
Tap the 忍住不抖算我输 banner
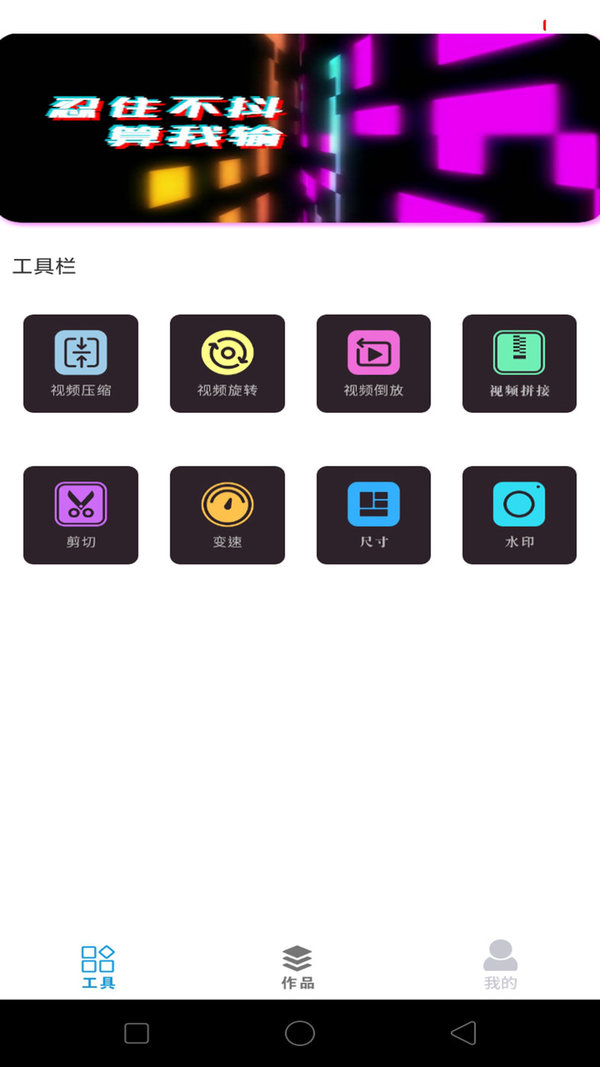point(300,128)
